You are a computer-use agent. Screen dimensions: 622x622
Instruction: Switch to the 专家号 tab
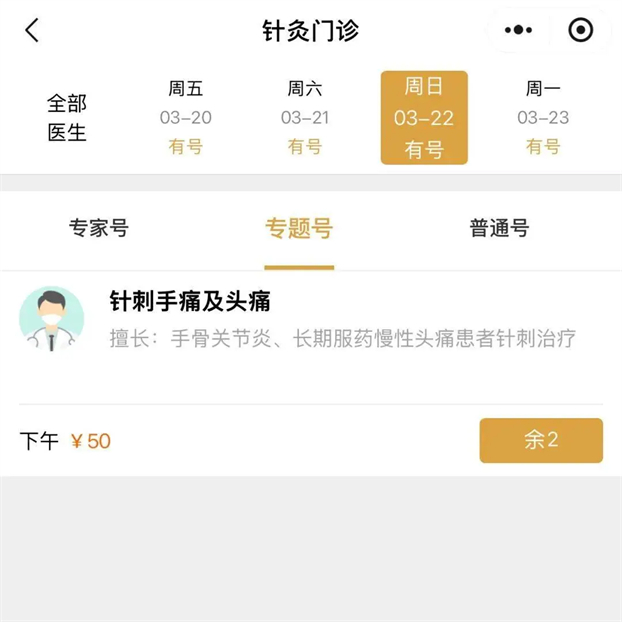(99, 229)
